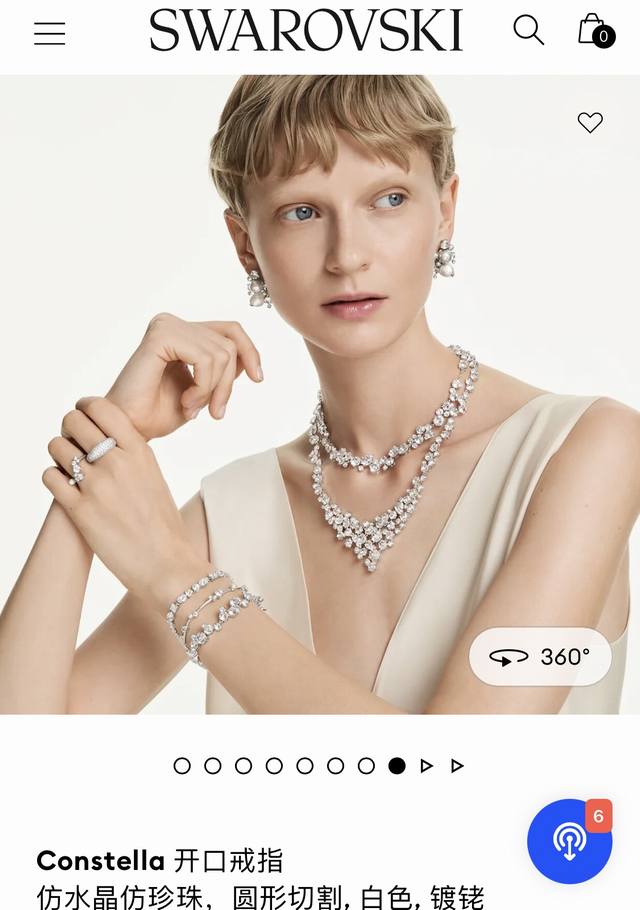This screenshot has width=640, height=910.
Task: Play the last video indicator
Action: point(457,766)
